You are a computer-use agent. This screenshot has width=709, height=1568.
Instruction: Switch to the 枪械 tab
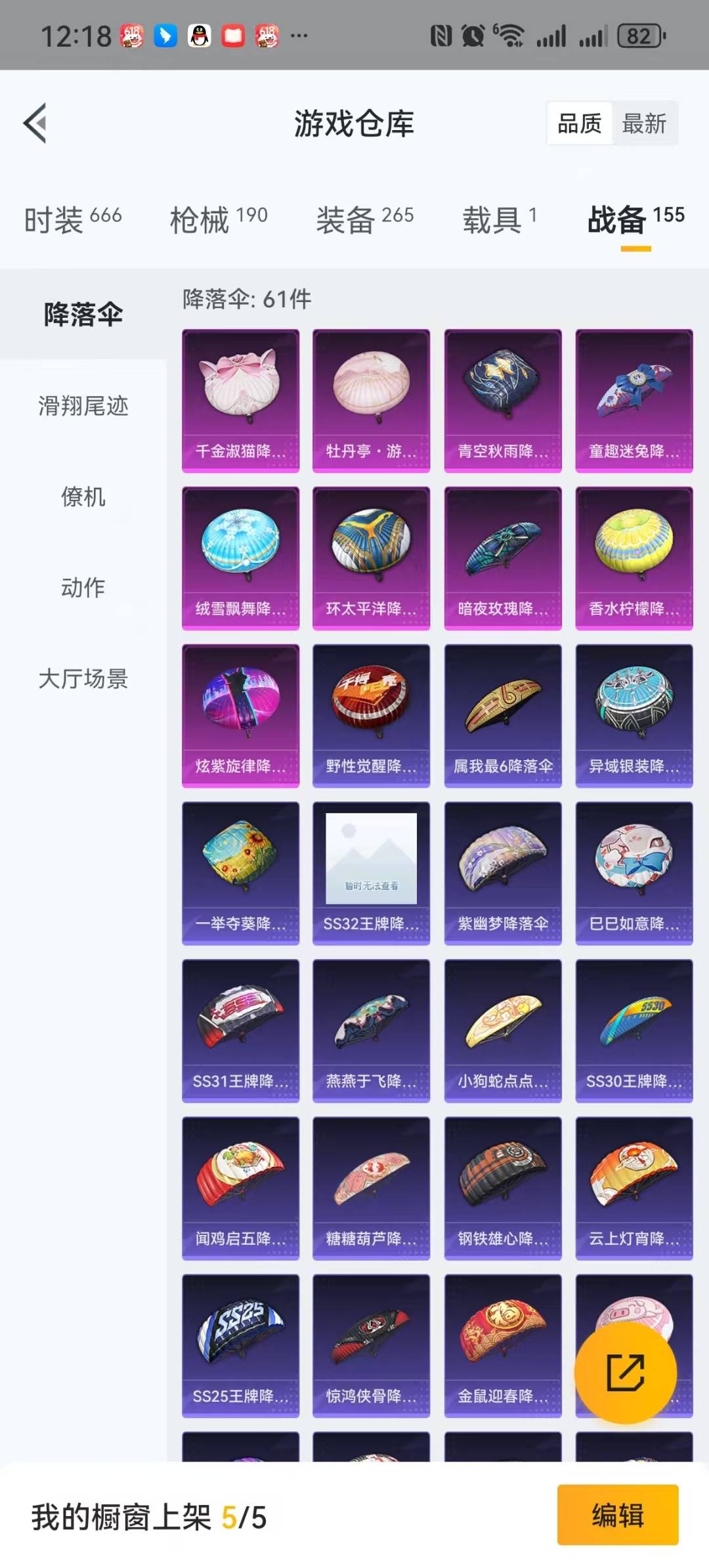click(x=219, y=219)
